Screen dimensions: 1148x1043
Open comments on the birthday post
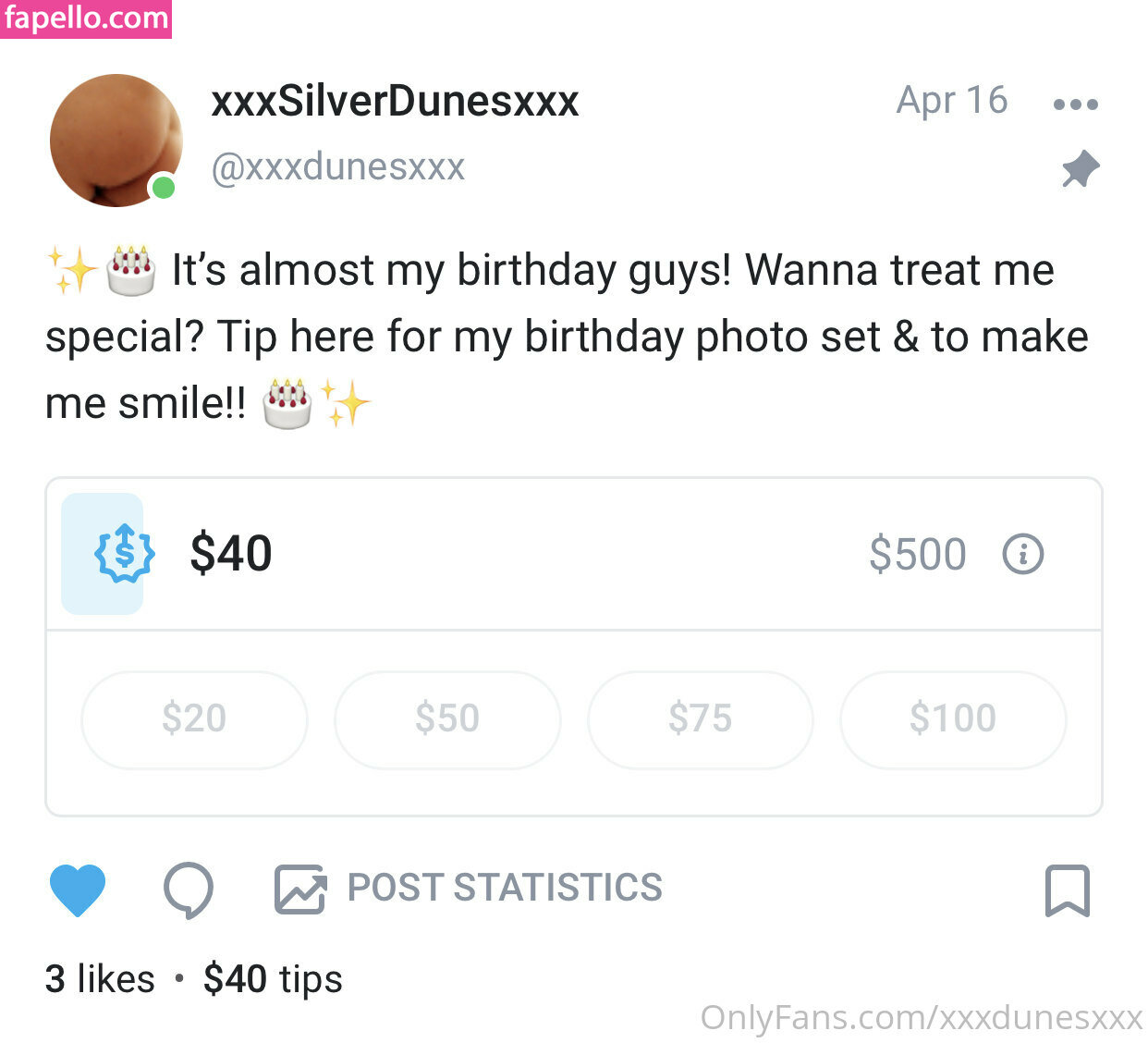(189, 890)
